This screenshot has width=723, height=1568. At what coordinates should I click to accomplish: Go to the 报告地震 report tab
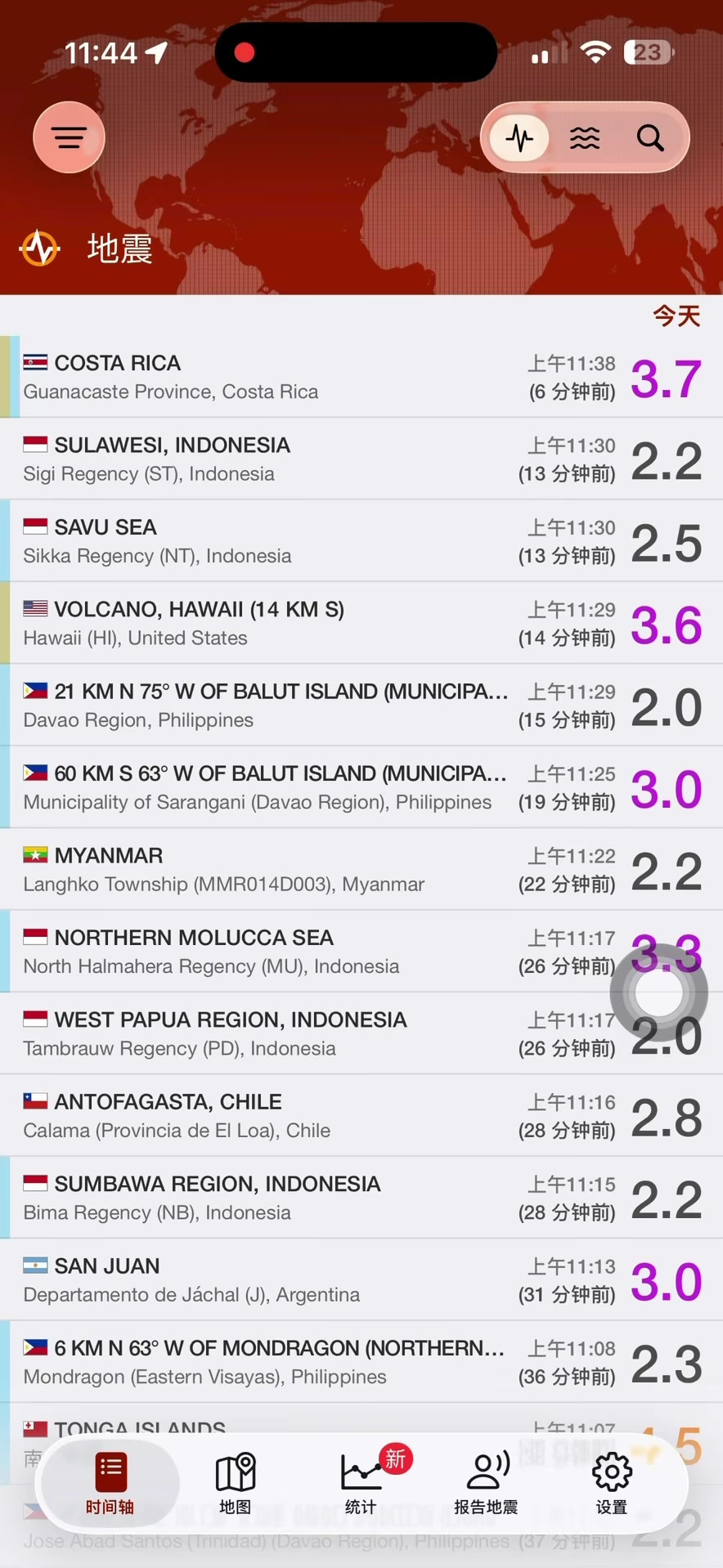[487, 1483]
